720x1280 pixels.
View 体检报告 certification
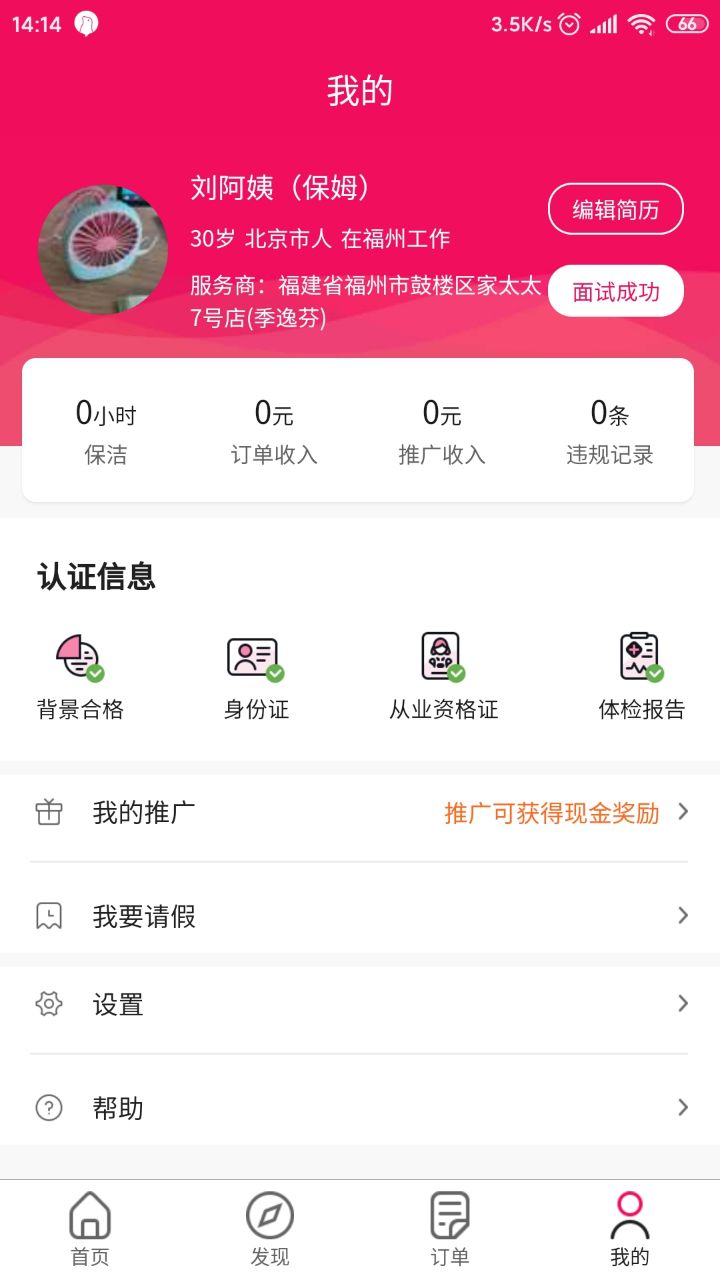coord(642,677)
